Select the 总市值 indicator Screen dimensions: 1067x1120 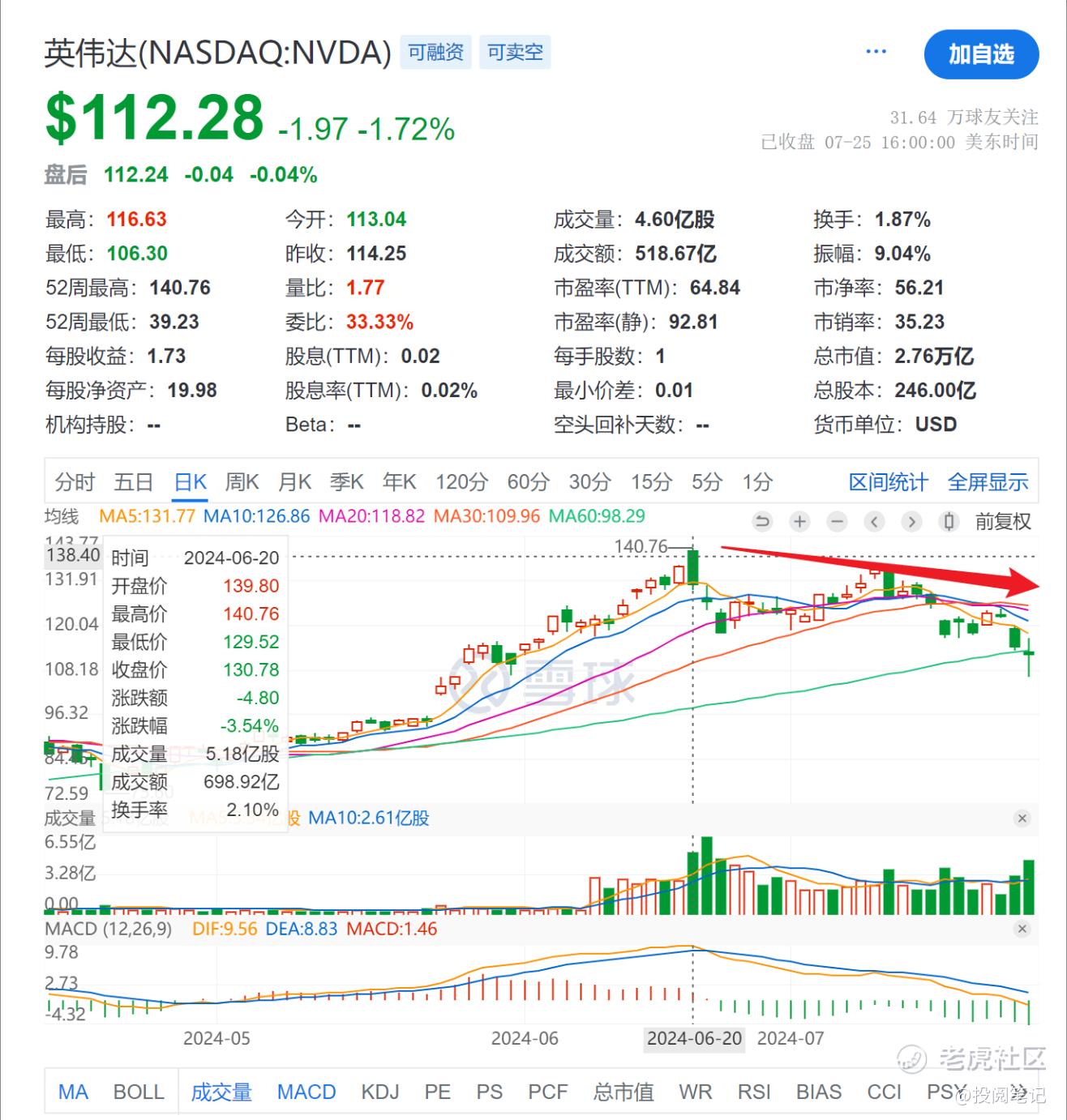[623, 1092]
